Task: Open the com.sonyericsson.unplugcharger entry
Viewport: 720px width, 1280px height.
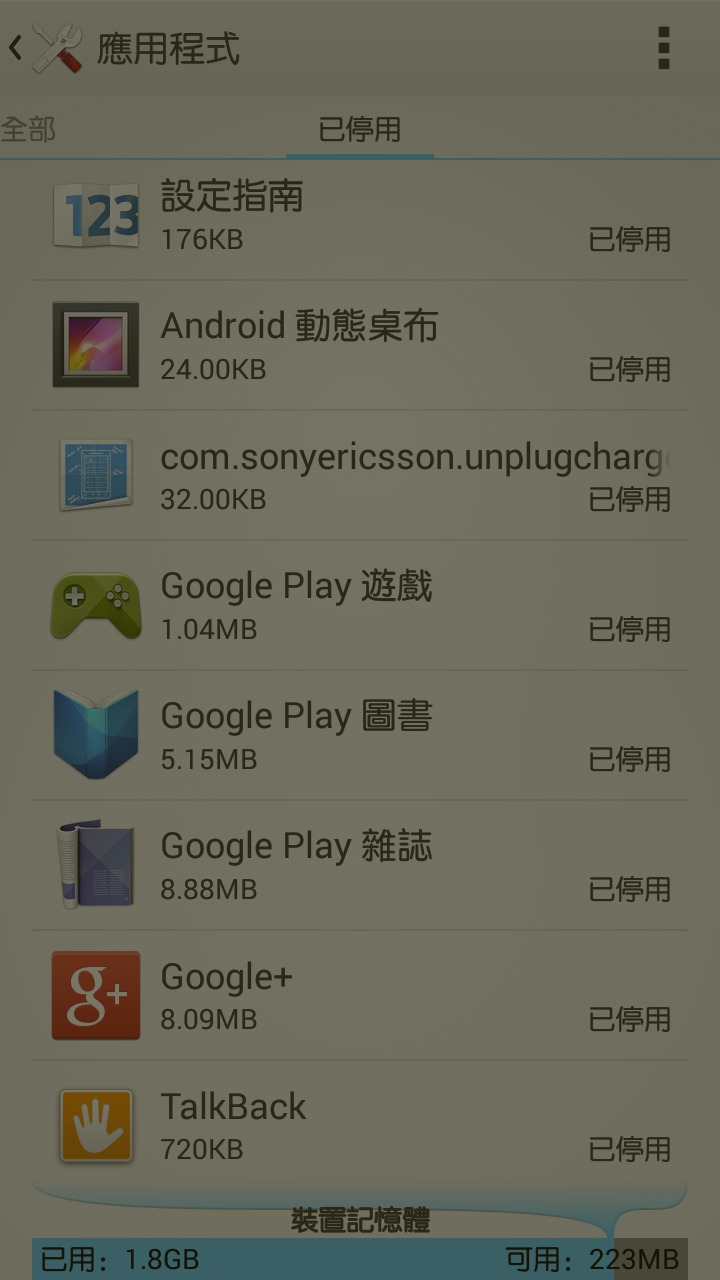Action: (360, 475)
